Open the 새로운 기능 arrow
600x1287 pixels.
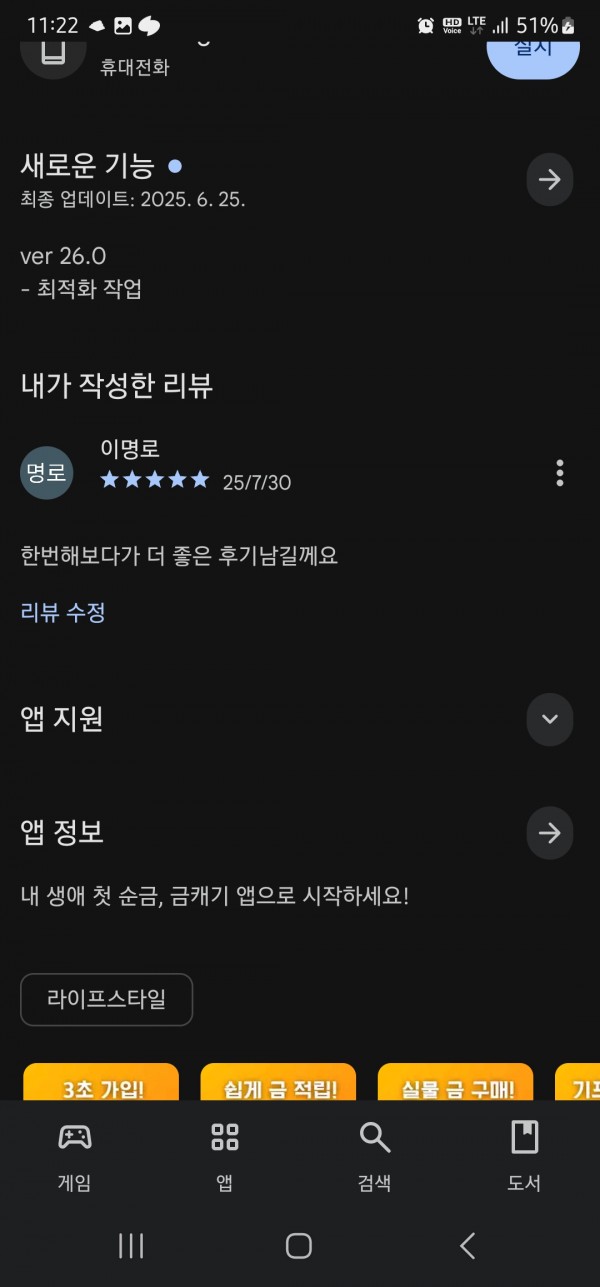point(550,180)
